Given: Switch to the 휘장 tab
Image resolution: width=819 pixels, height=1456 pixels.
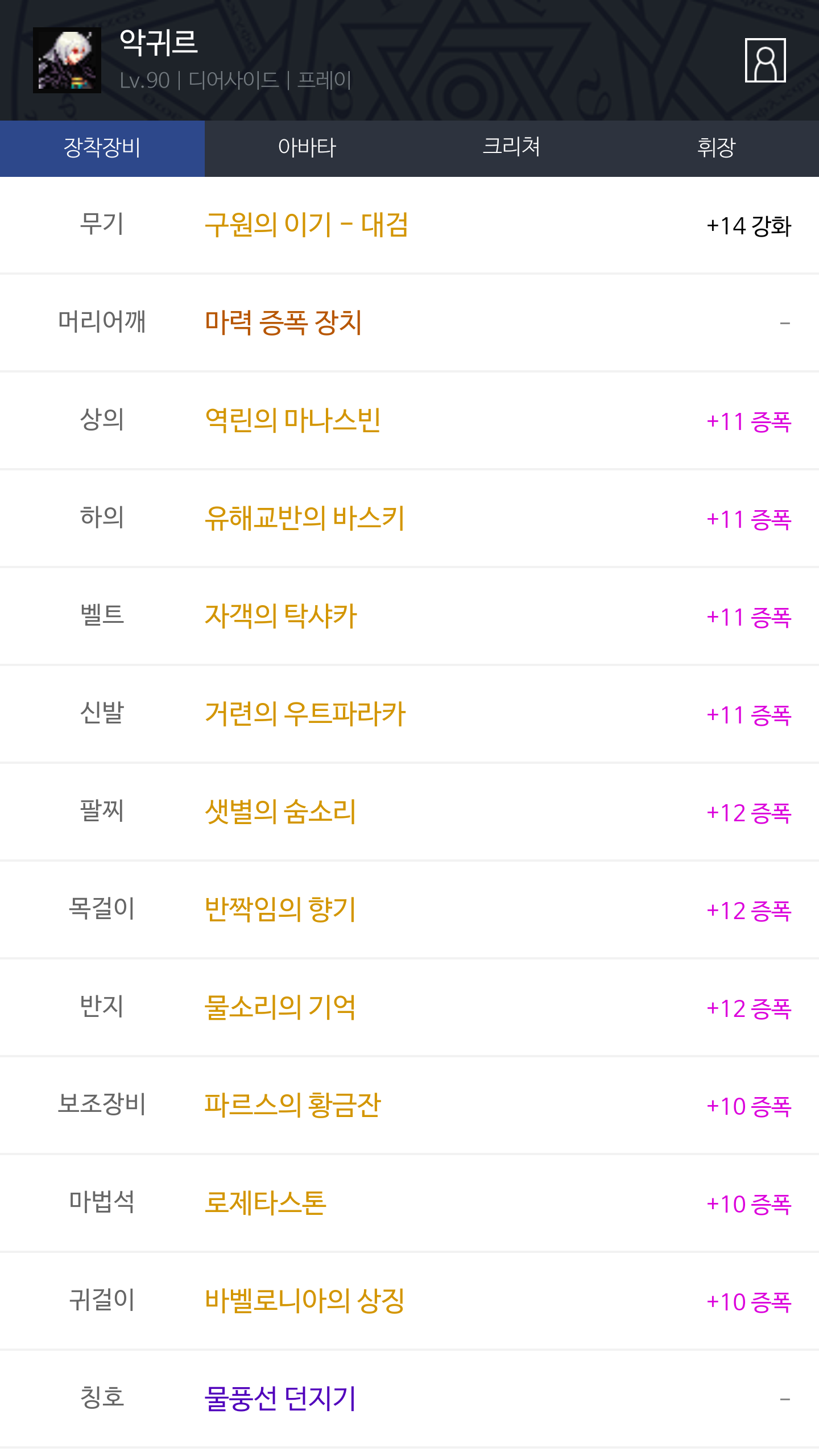Looking at the screenshot, I should pos(717,148).
